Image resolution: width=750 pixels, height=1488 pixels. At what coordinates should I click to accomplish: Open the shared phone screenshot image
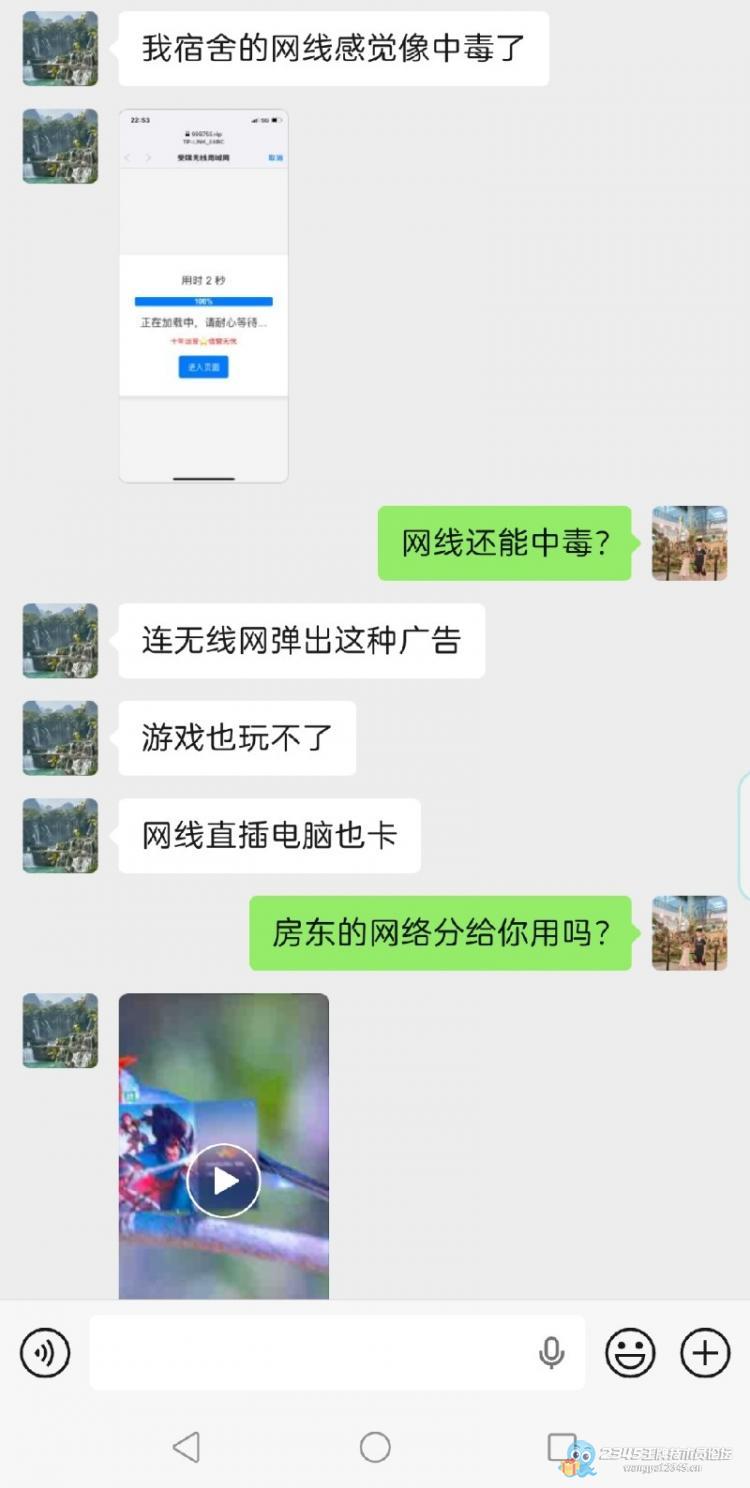click(204, 296)
